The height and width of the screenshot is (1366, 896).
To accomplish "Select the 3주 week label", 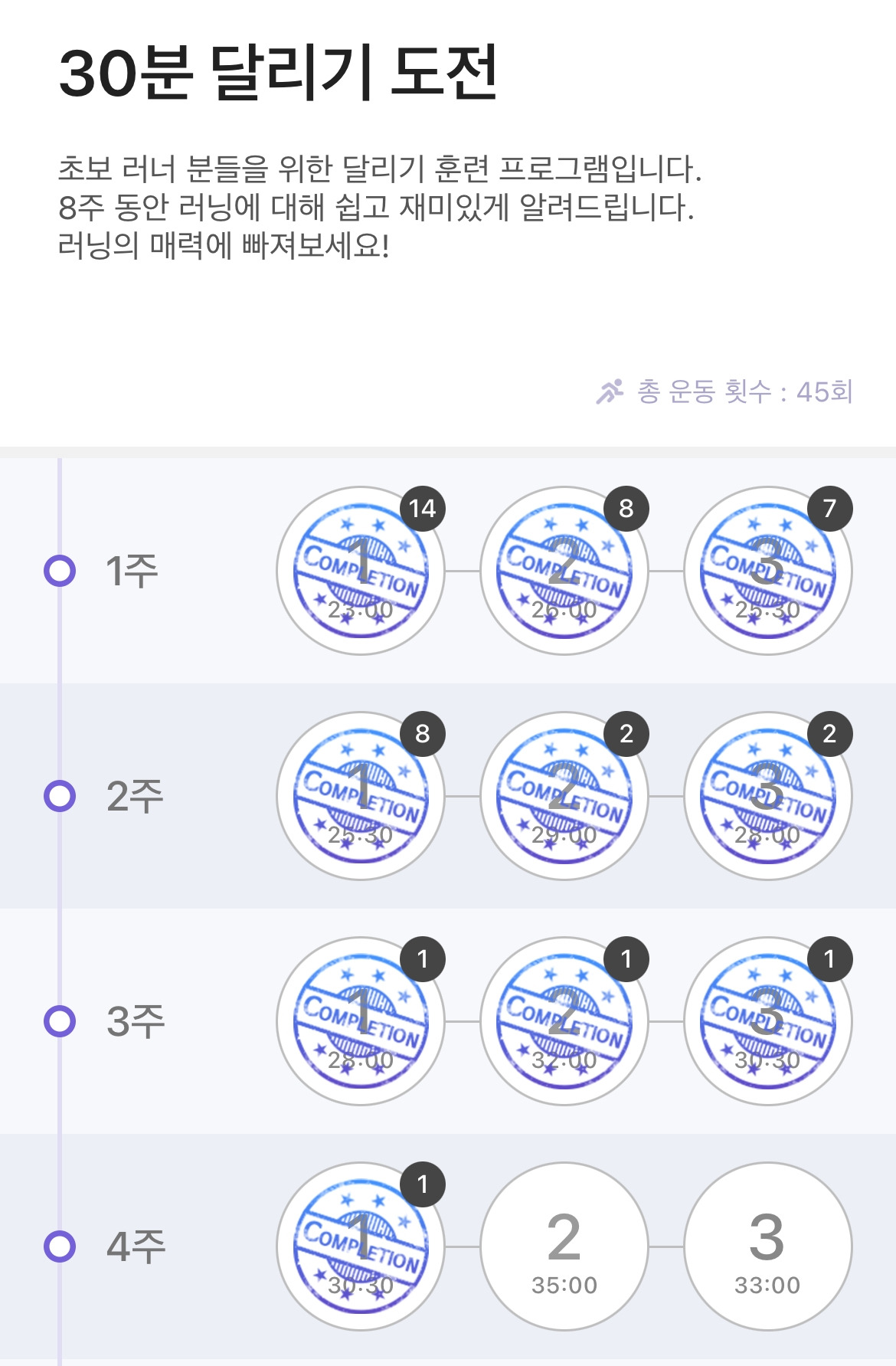I will [135, 1019].
